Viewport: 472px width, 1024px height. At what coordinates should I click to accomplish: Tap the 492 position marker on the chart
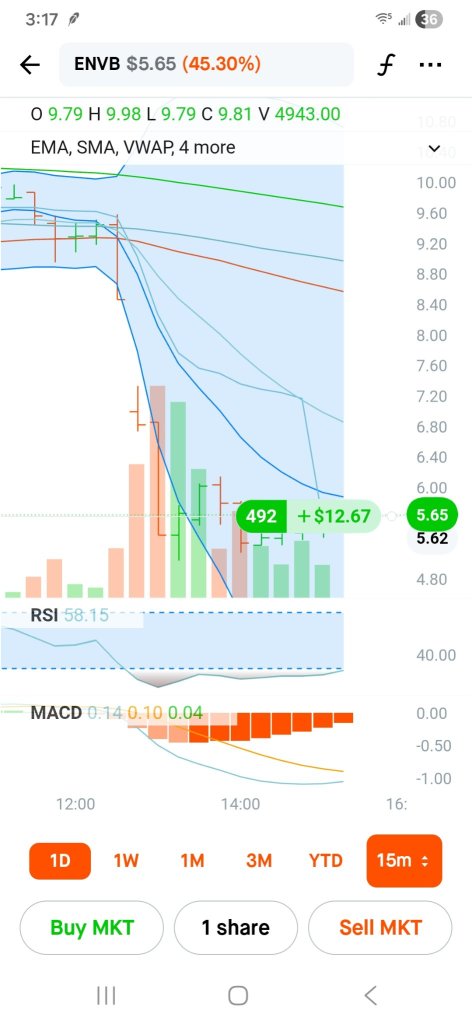tap(261, 516)
